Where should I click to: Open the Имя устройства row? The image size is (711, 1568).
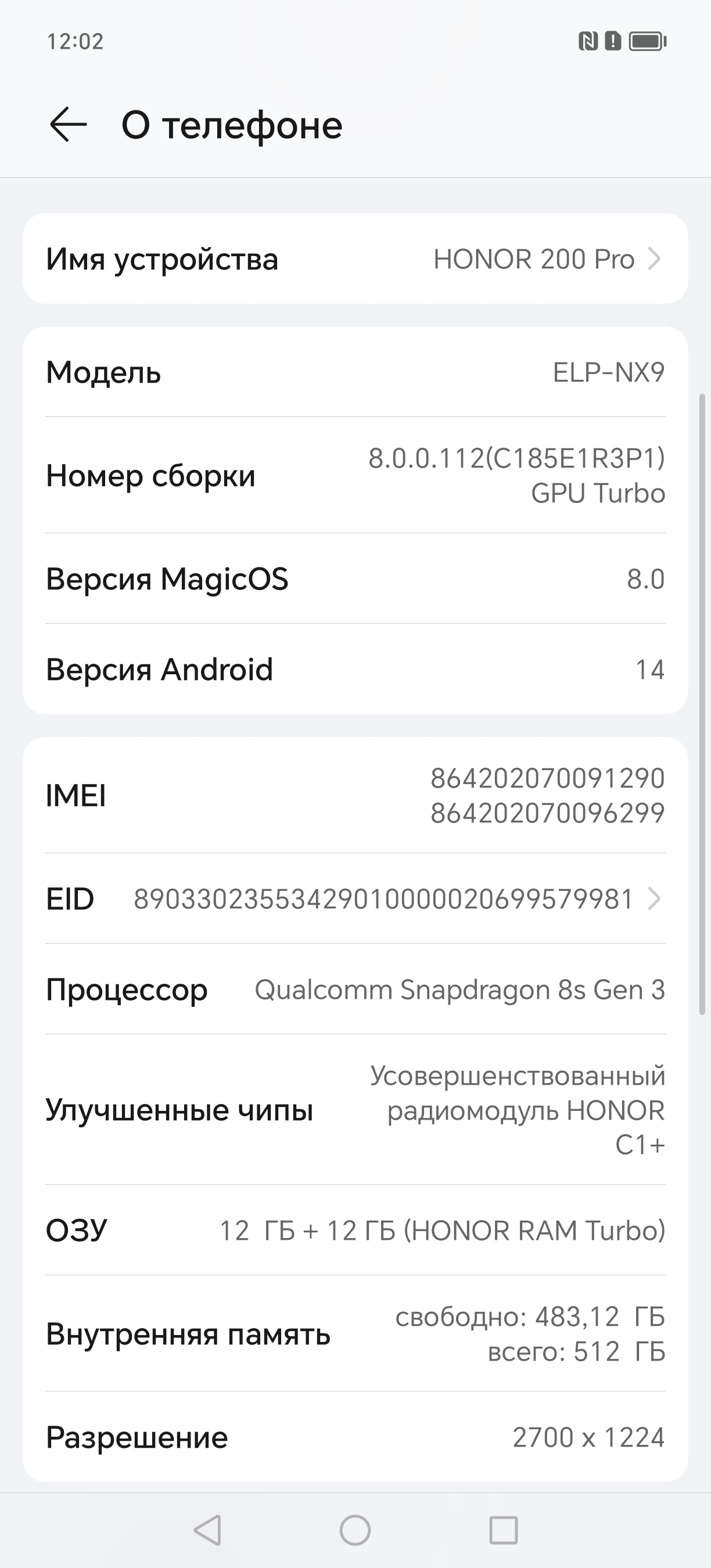click(355, 258)
